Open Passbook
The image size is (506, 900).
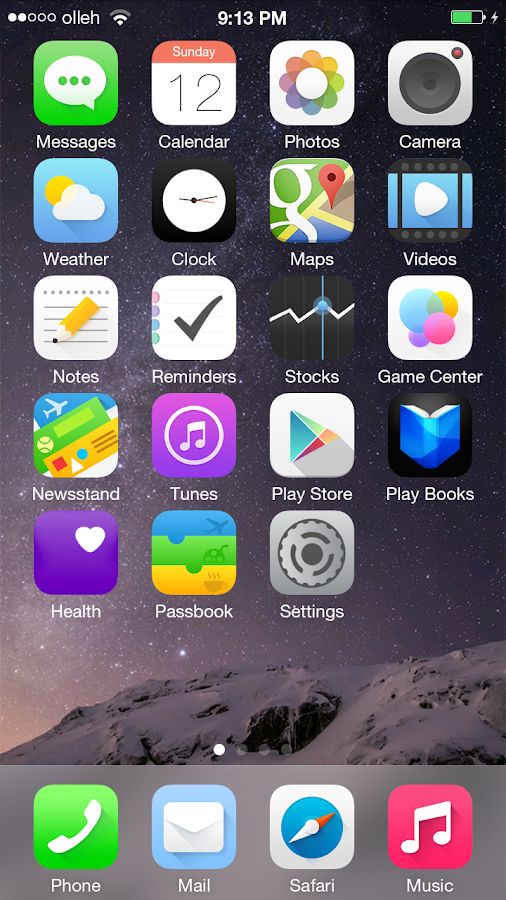(x=194, y=553)
